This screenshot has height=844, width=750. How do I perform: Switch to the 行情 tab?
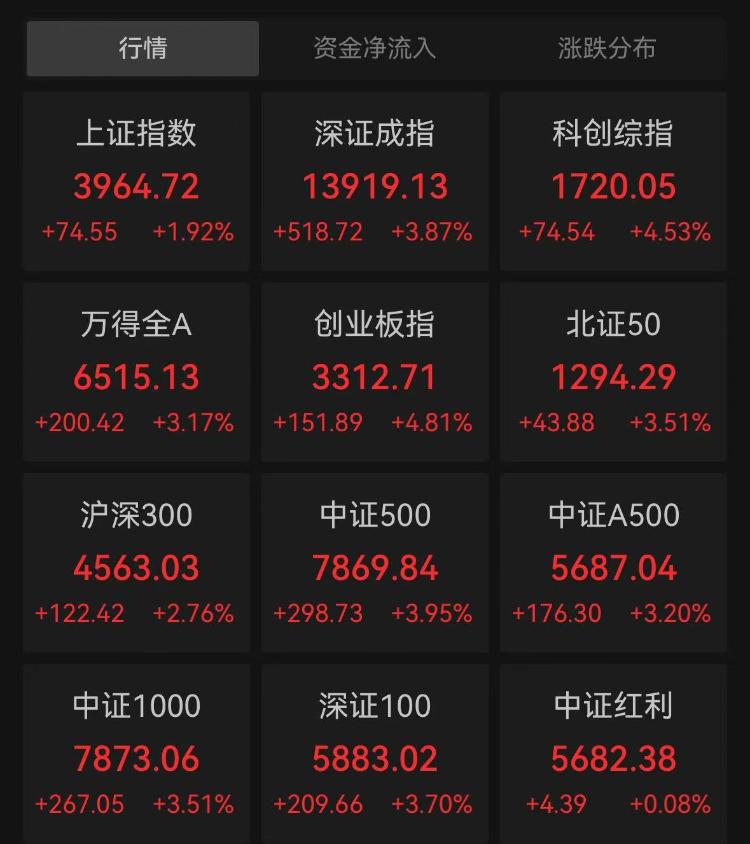142,48
